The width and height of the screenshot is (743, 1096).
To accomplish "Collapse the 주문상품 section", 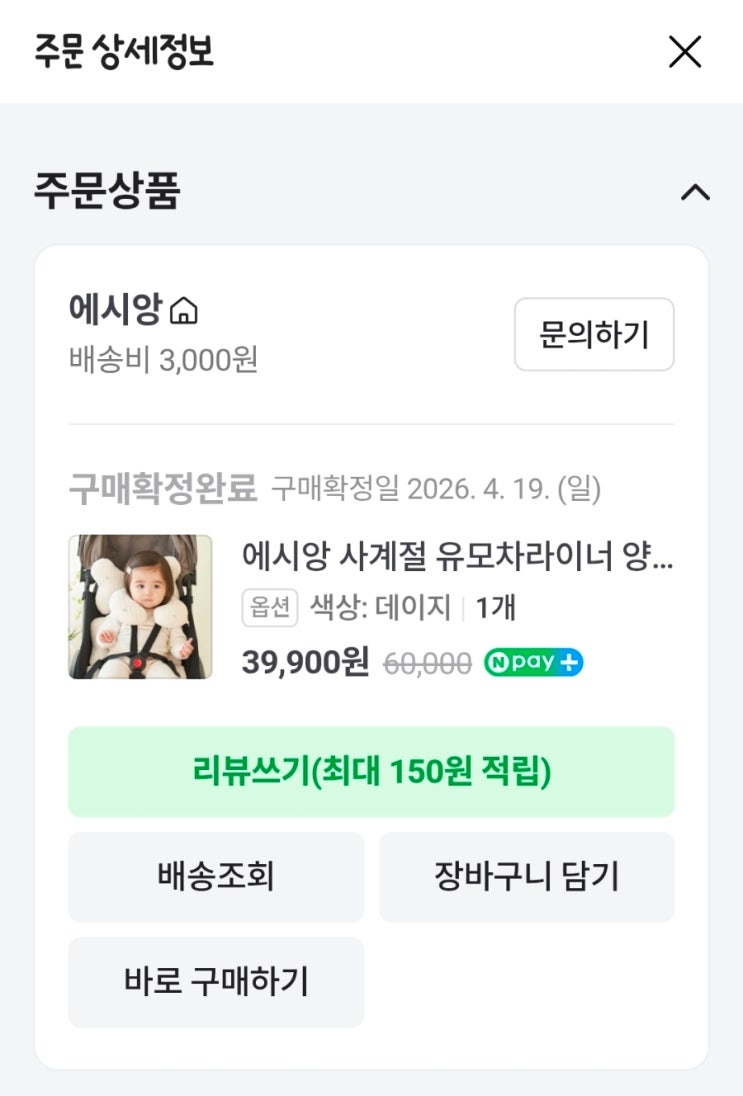I will 695,192.
